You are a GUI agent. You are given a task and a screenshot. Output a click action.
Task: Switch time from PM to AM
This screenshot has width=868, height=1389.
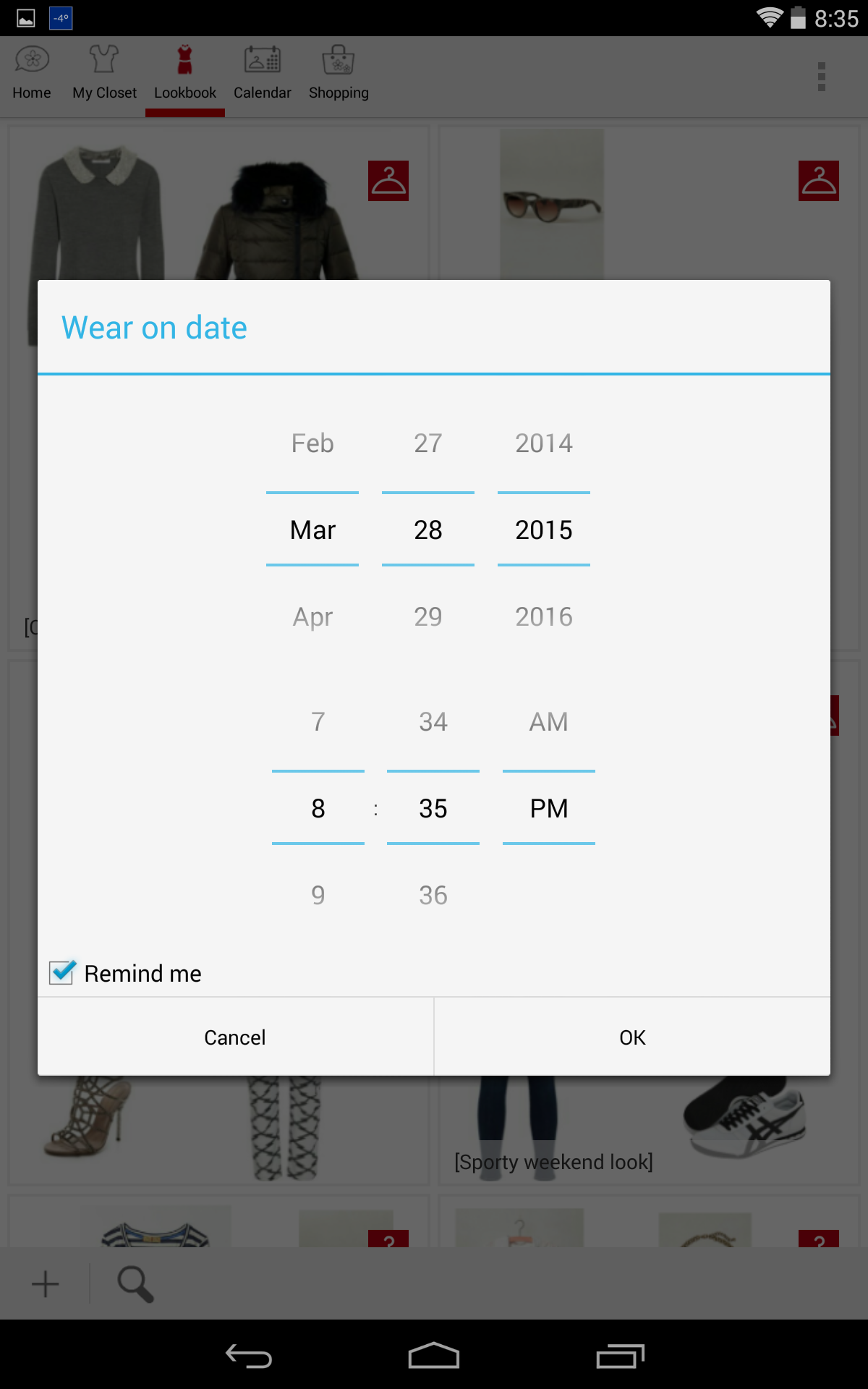(x=548, y=721)
